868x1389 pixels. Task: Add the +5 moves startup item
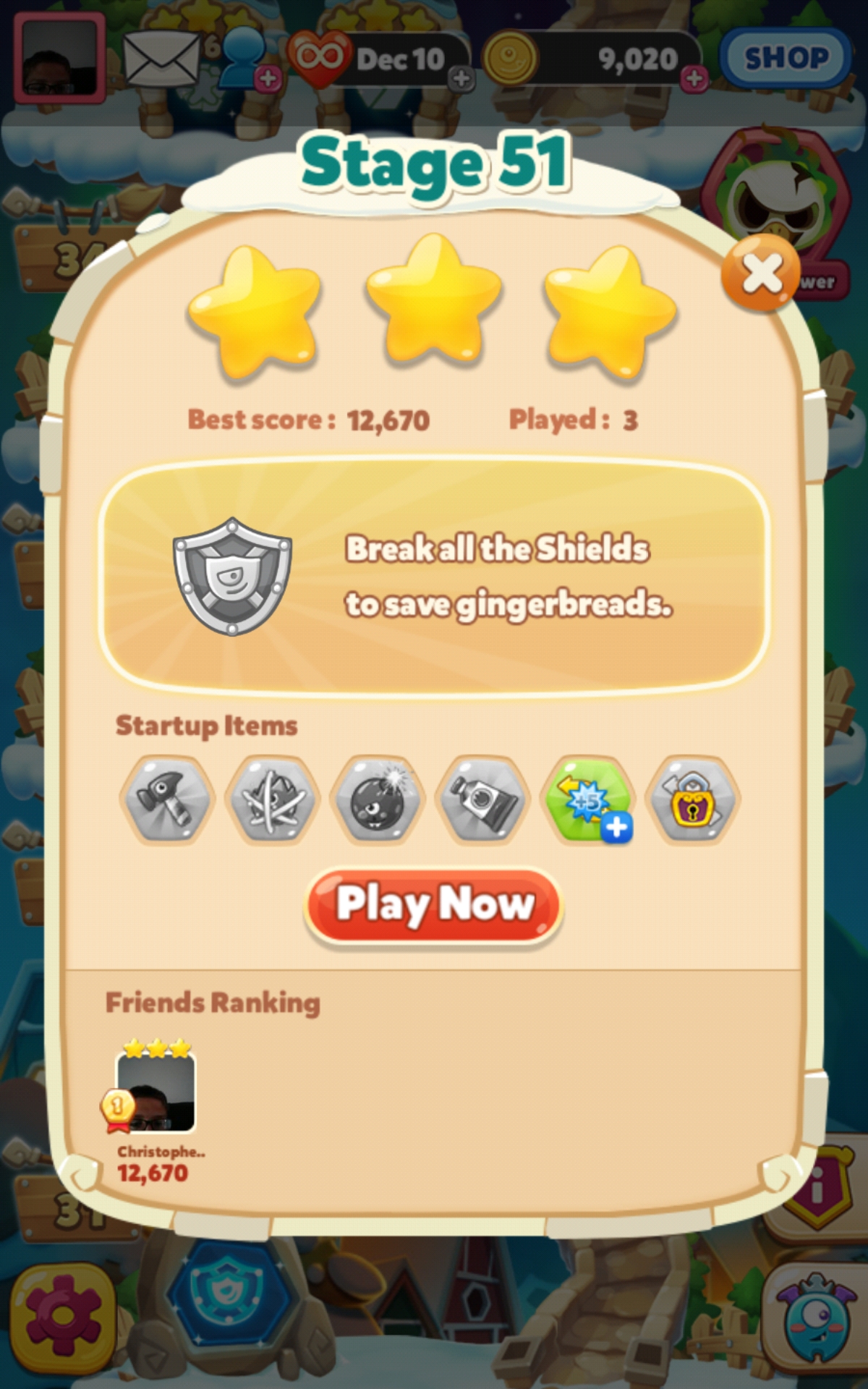pos(590,800)
